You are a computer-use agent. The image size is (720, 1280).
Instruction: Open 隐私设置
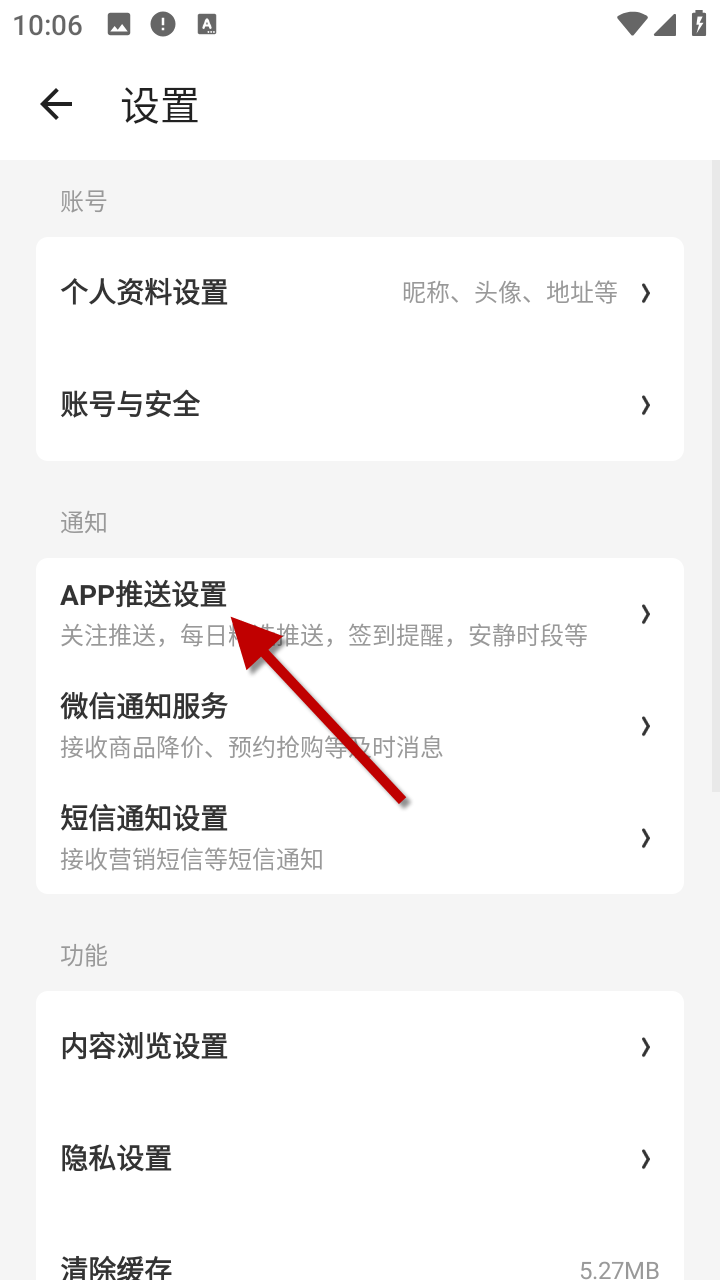[359, 1159]
